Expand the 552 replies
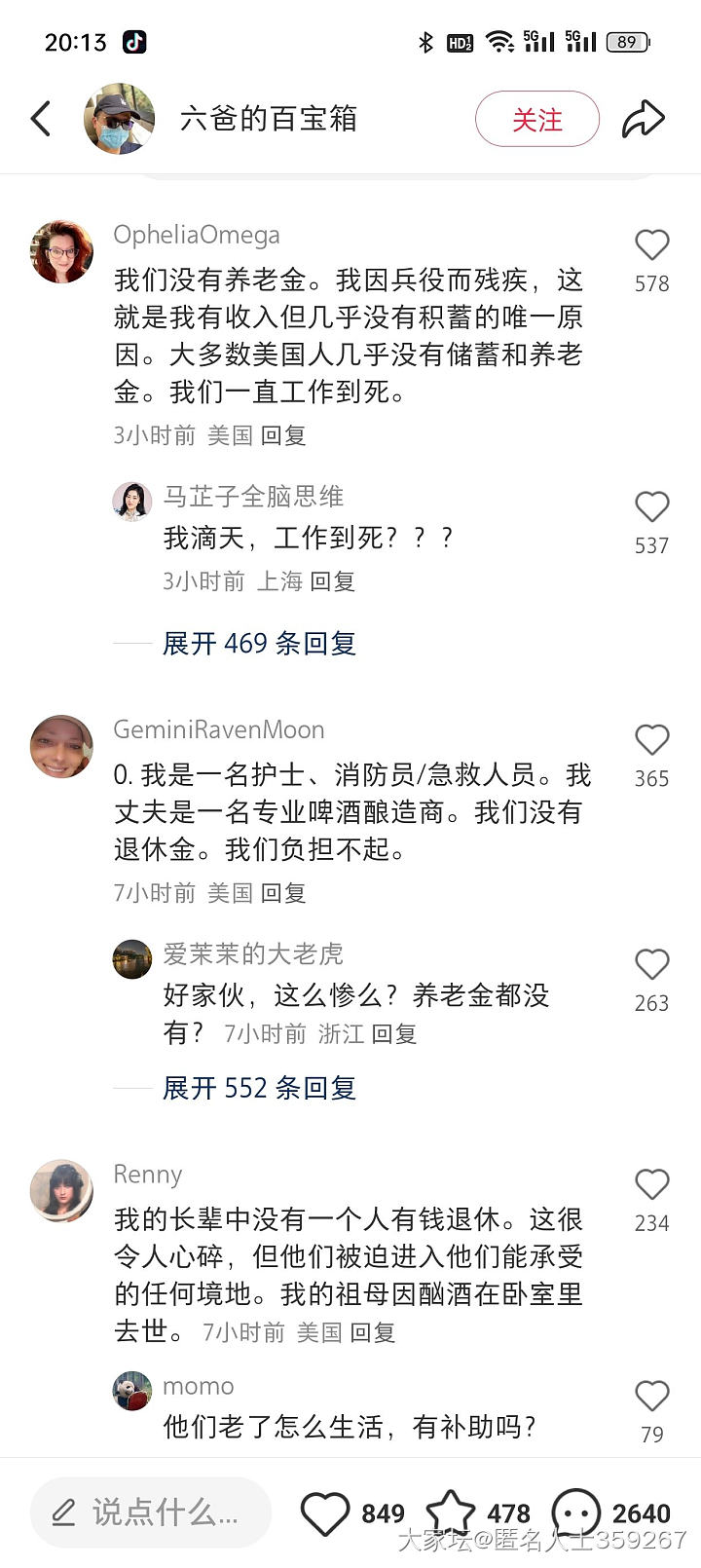 (x=259, y=1088)
